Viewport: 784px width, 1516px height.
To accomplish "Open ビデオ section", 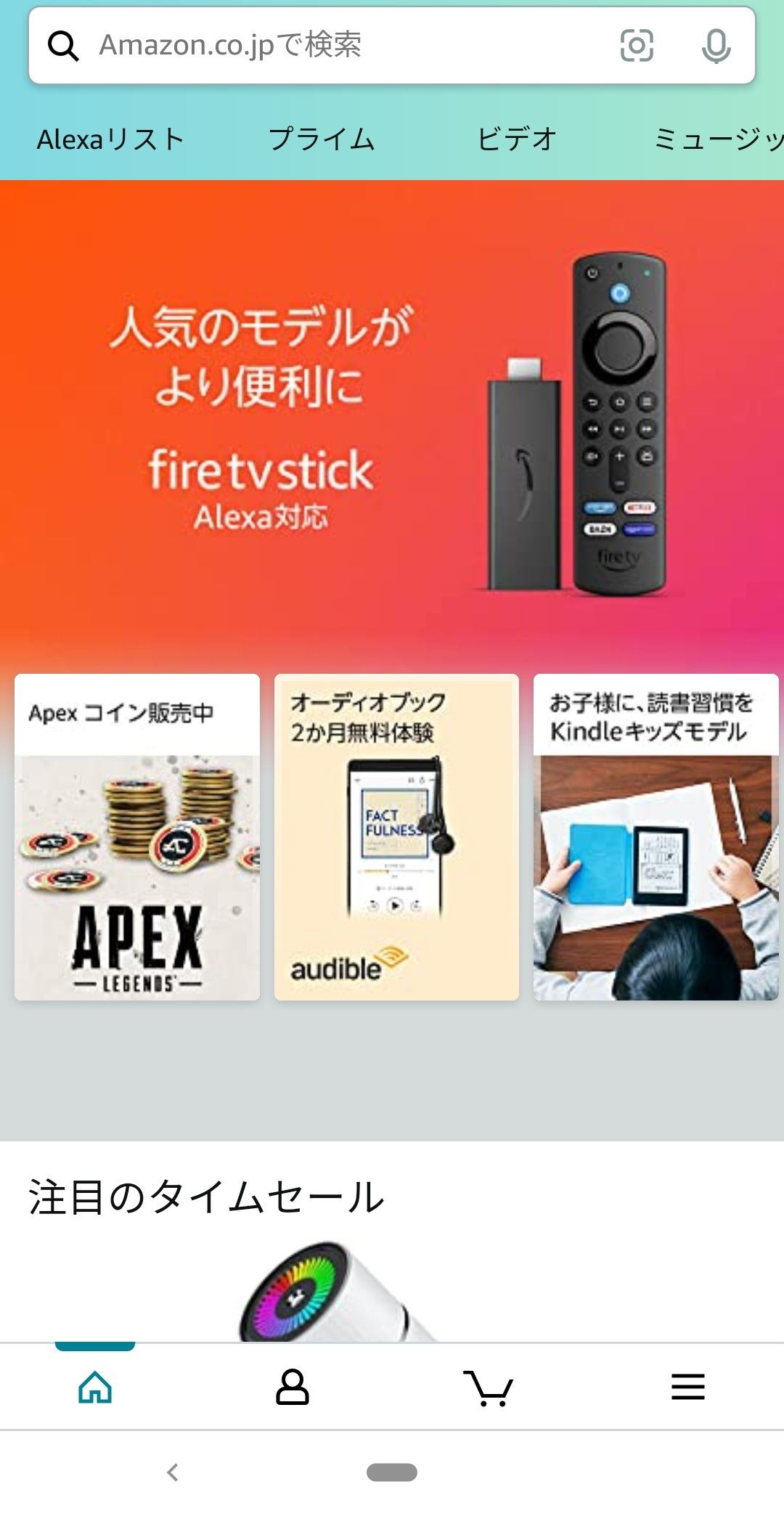I will (x=516, y=139).
